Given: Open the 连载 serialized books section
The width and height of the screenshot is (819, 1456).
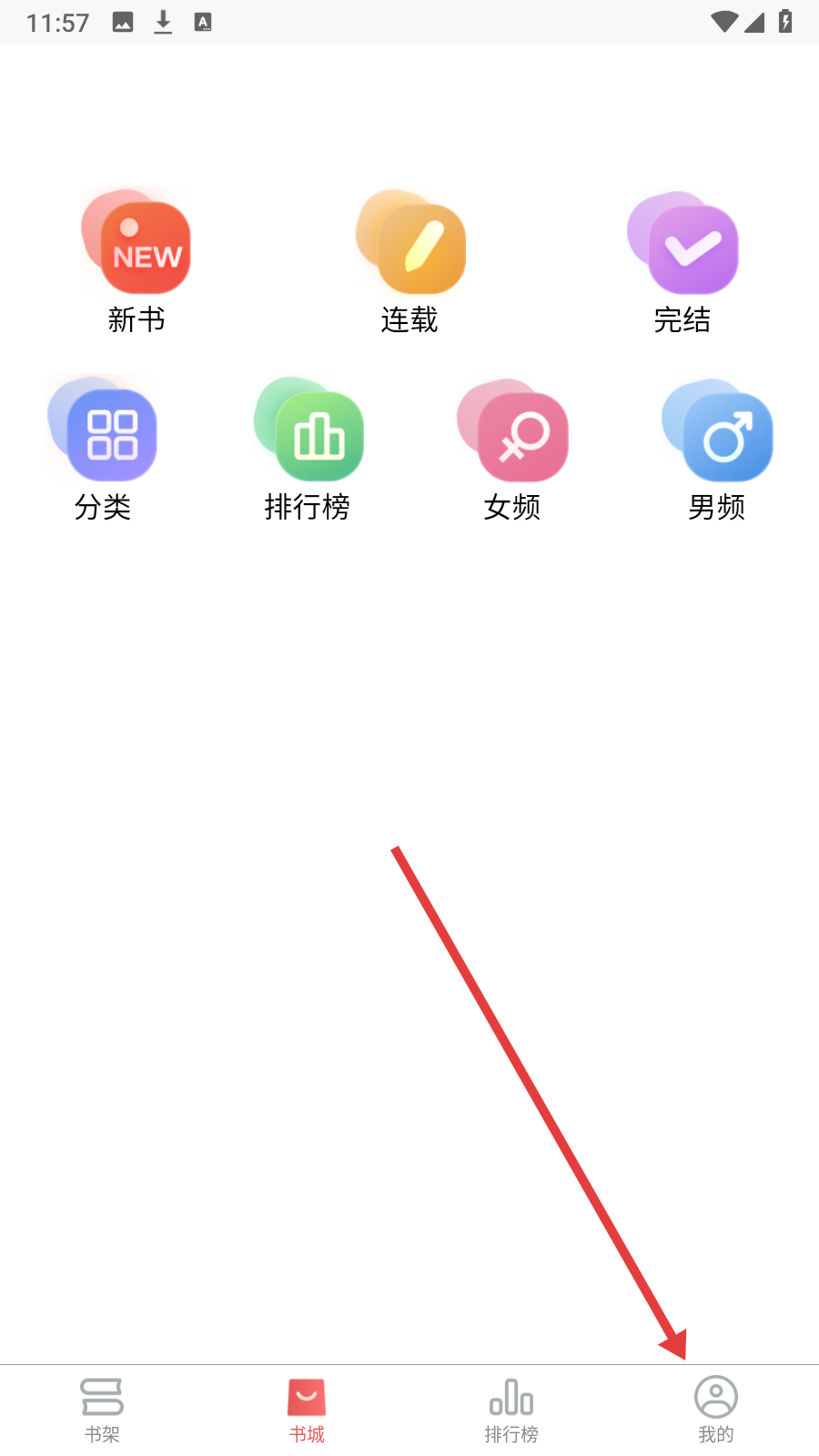Looking at the screenshot, I should (409, 259).
